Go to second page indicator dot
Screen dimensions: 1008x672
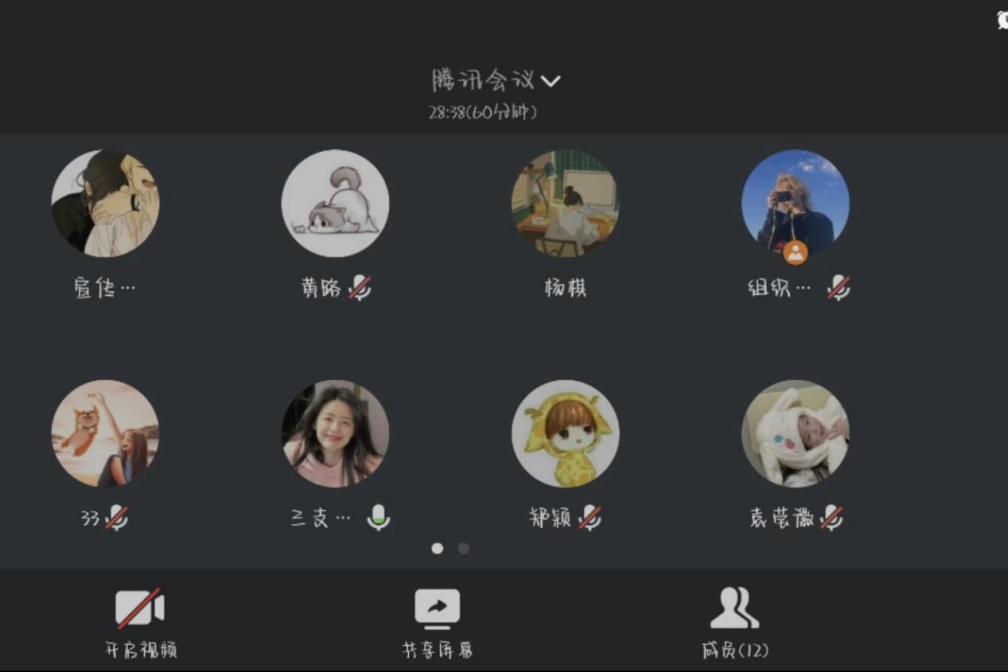tap(463, 548)
